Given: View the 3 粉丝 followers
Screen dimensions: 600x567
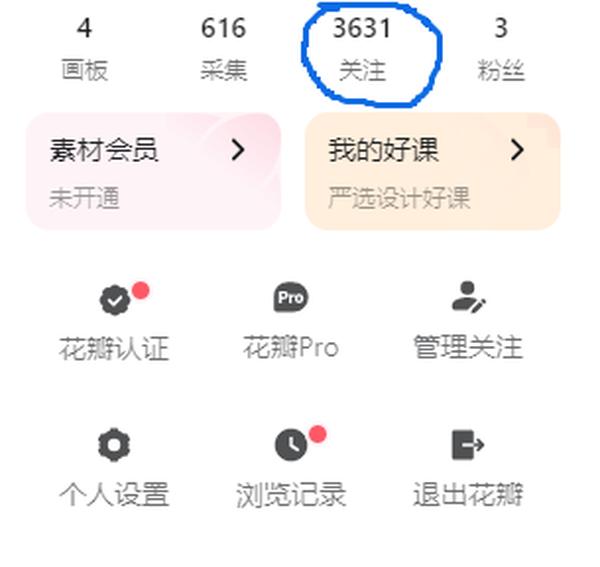Looking at the screenshot, I should coord(500,48).
